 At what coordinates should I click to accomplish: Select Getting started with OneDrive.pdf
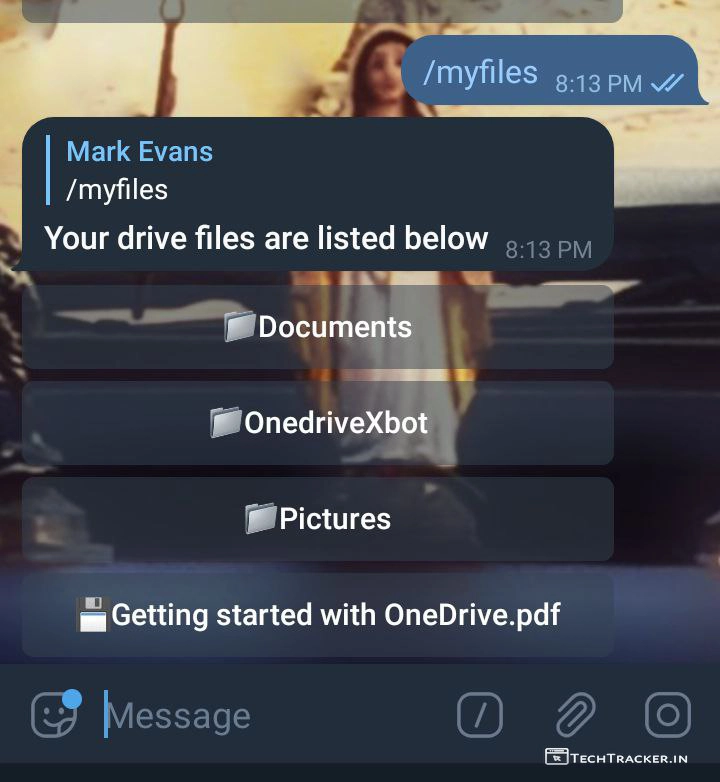[318, 614]
